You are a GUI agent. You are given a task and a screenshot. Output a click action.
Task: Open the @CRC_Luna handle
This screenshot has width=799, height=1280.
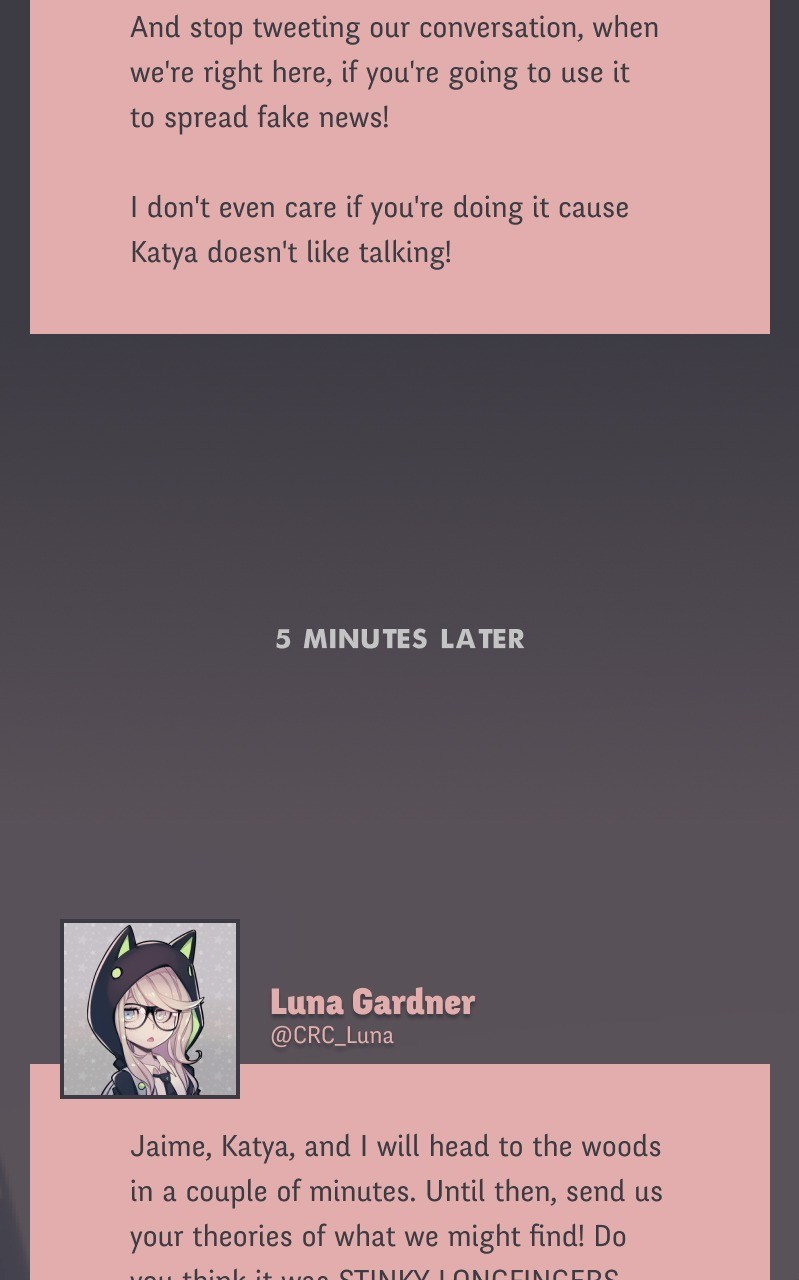[x=332, y=1036]
